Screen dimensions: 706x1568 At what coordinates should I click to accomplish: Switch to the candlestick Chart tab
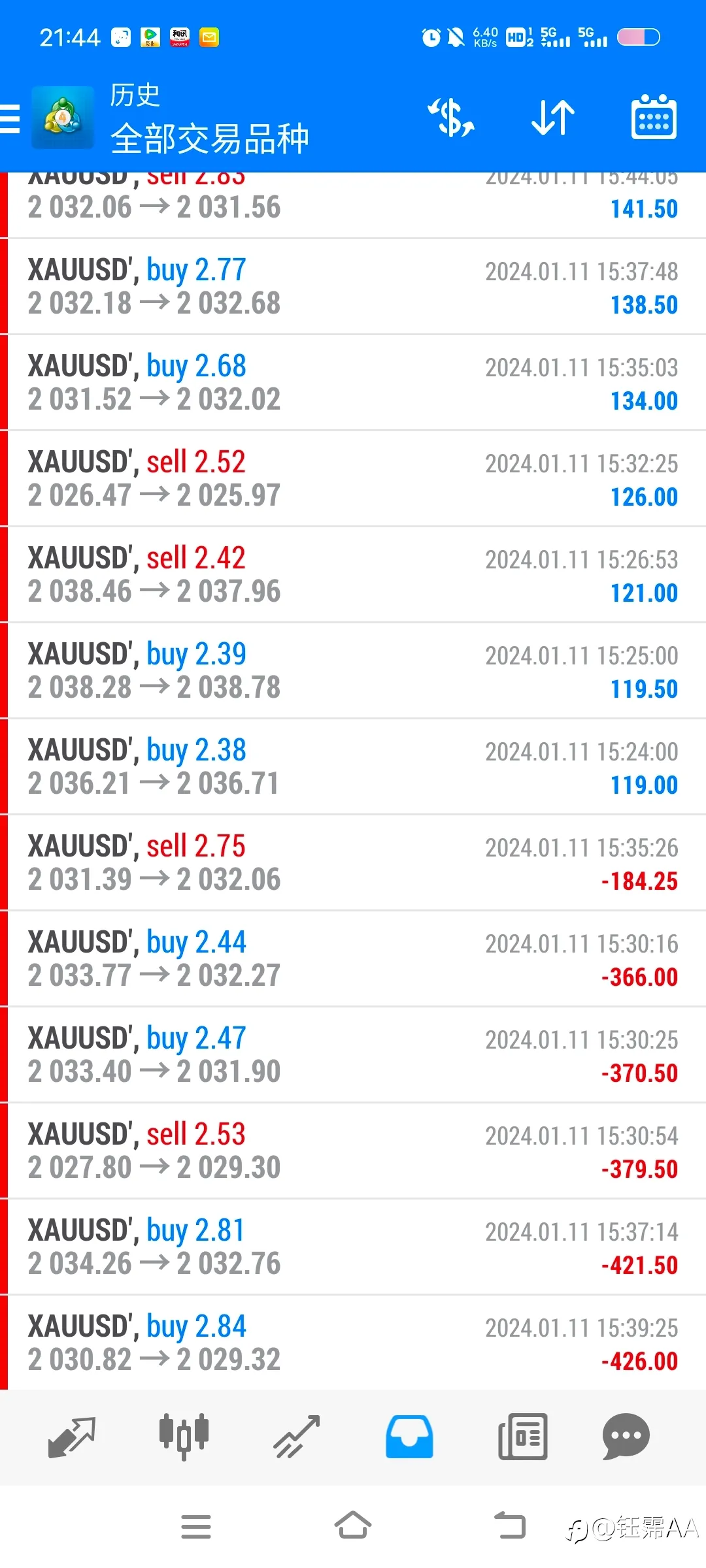(x=184, y=1437)
